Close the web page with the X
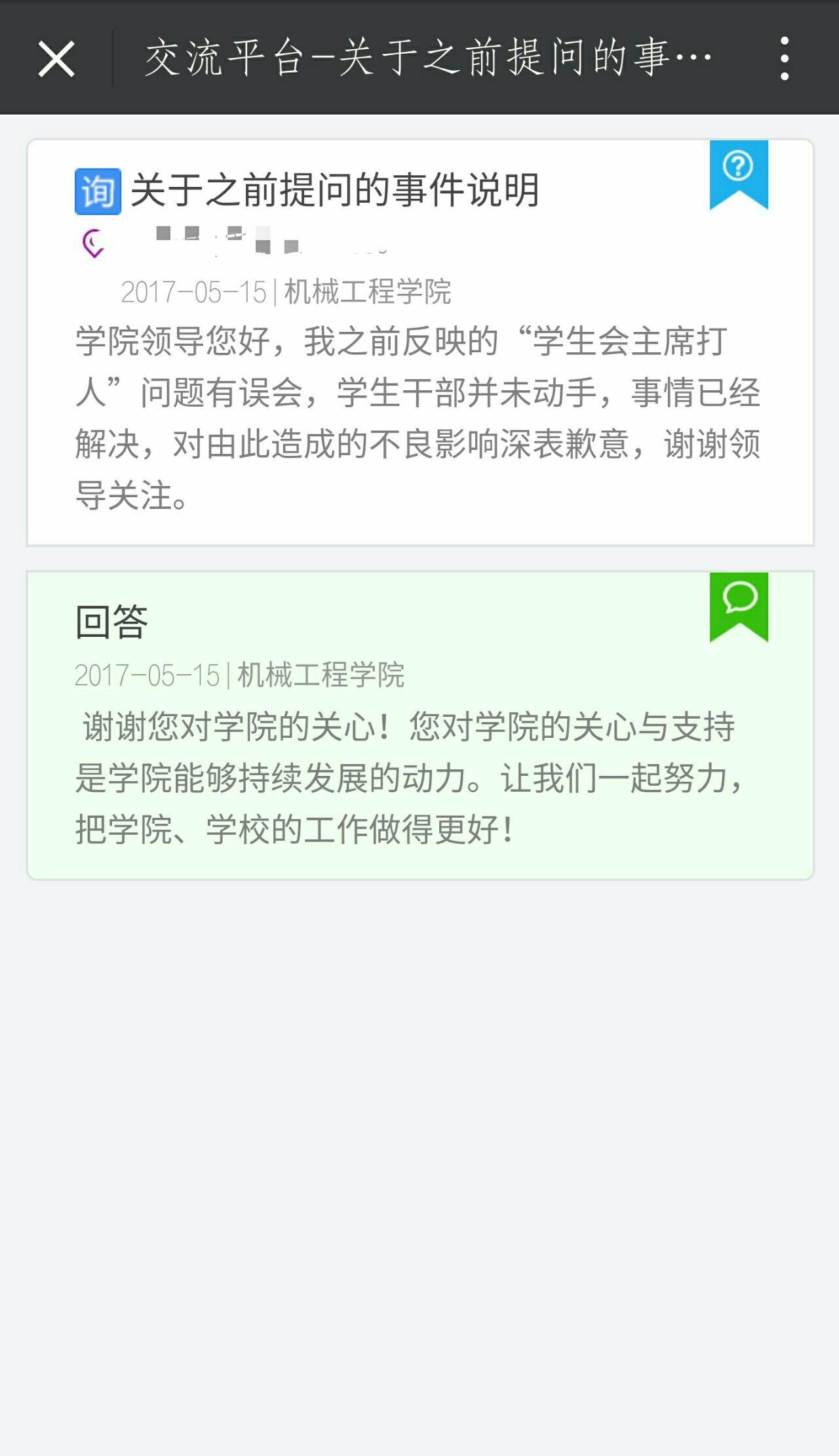The height and width of the screenshot is (1456, 839). [56, 59]
